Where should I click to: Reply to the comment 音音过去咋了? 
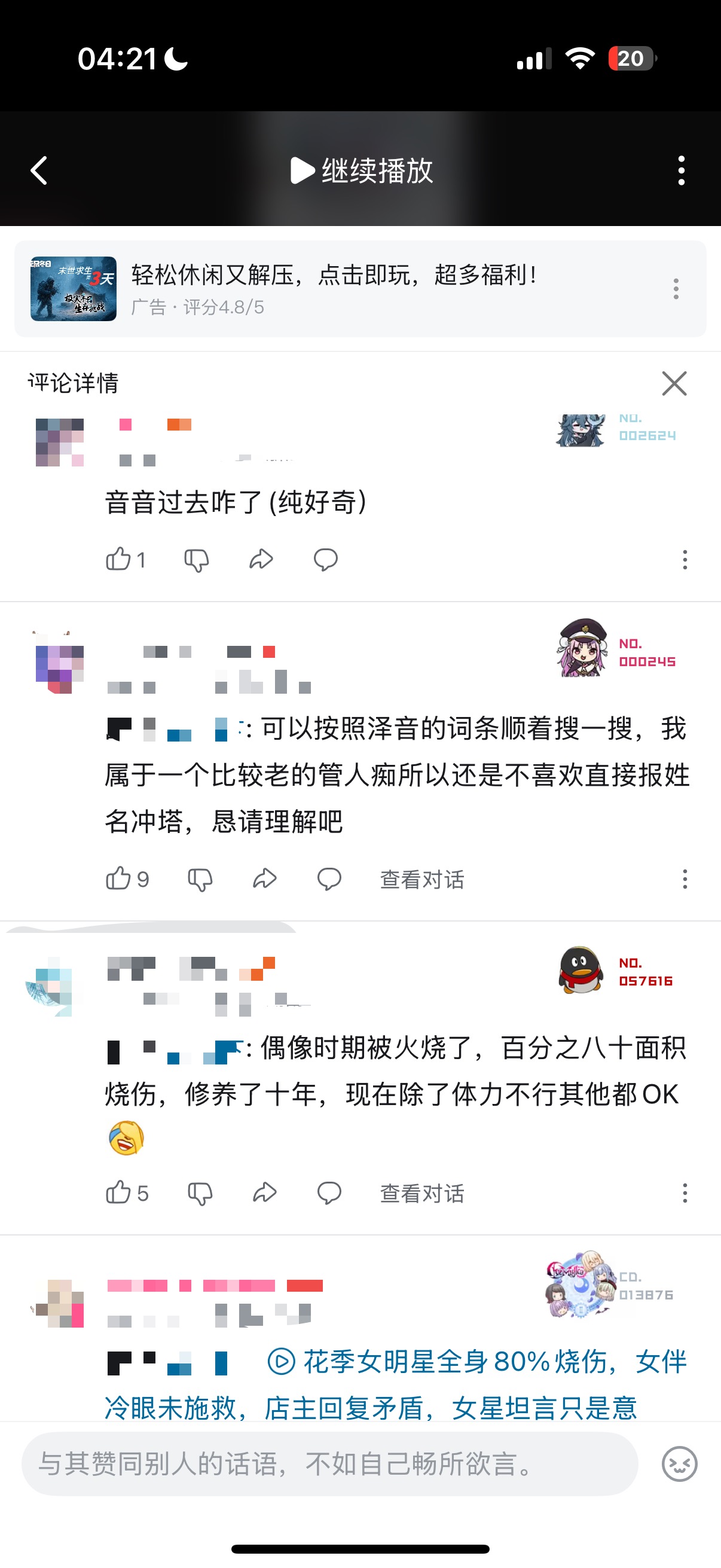click(325, 559)
